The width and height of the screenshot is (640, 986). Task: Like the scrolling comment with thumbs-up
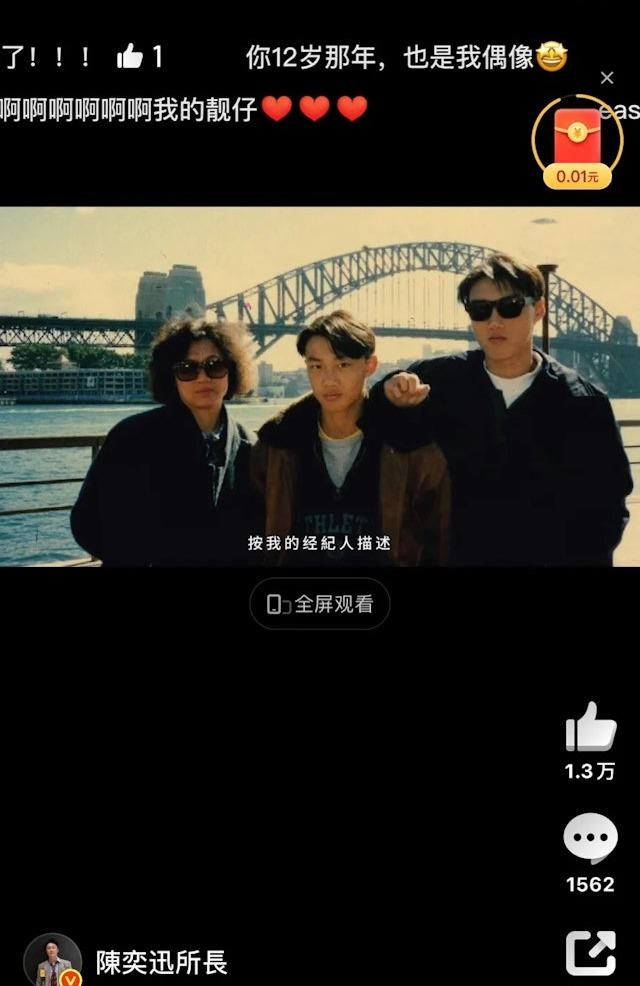131,57
